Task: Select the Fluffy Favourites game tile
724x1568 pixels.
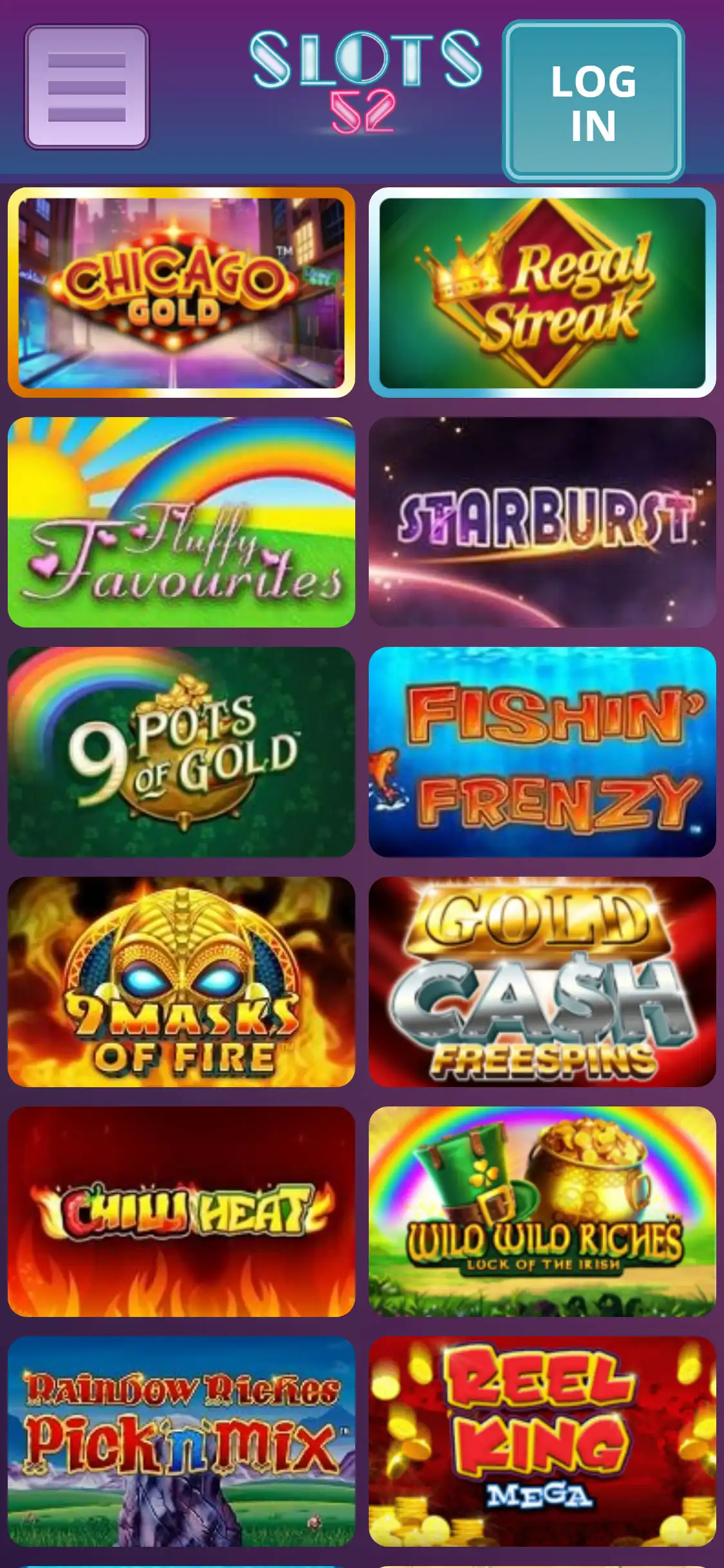Action: [181, 522]
